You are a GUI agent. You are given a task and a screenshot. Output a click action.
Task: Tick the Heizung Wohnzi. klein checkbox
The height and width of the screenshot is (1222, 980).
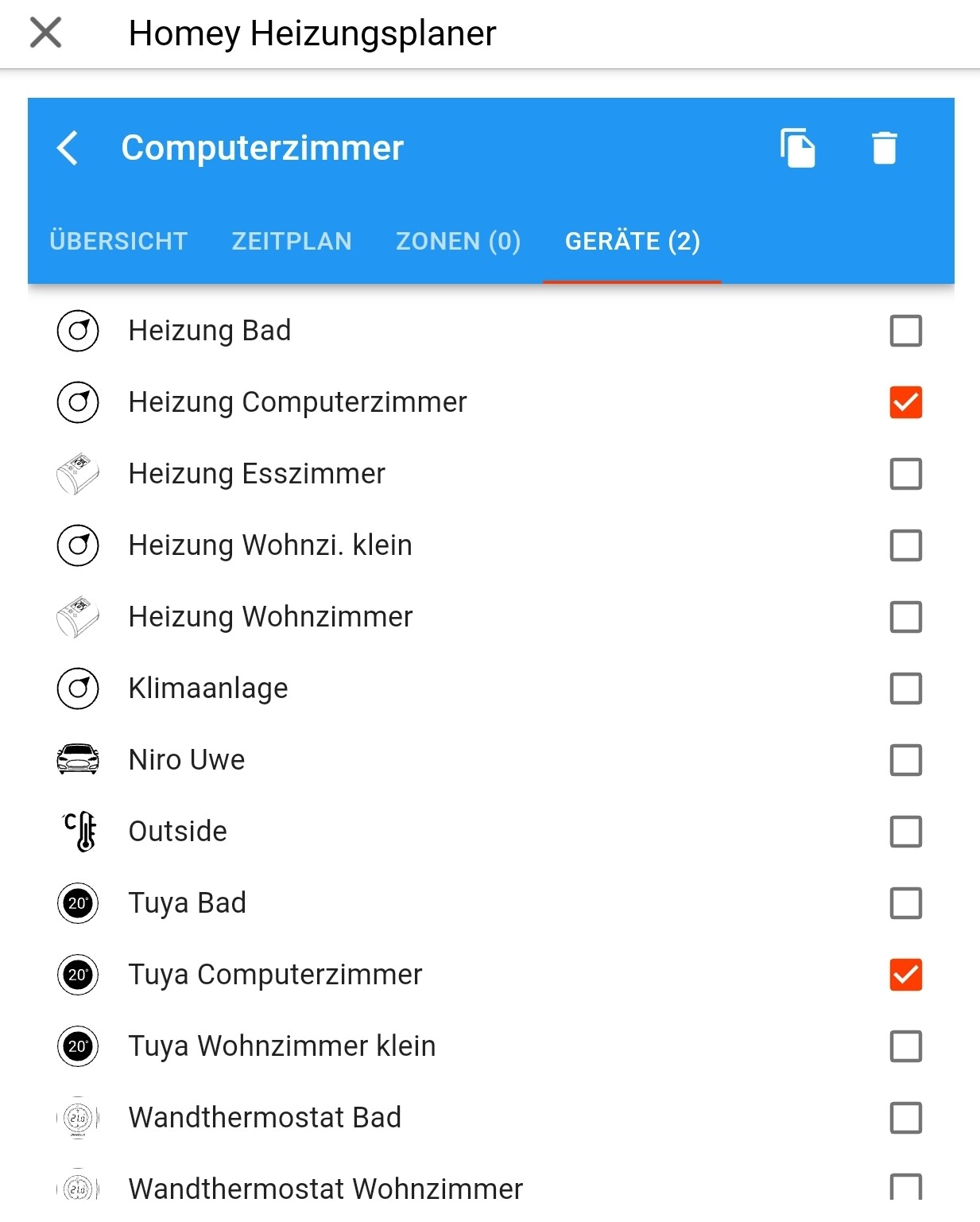pos(905,545)
